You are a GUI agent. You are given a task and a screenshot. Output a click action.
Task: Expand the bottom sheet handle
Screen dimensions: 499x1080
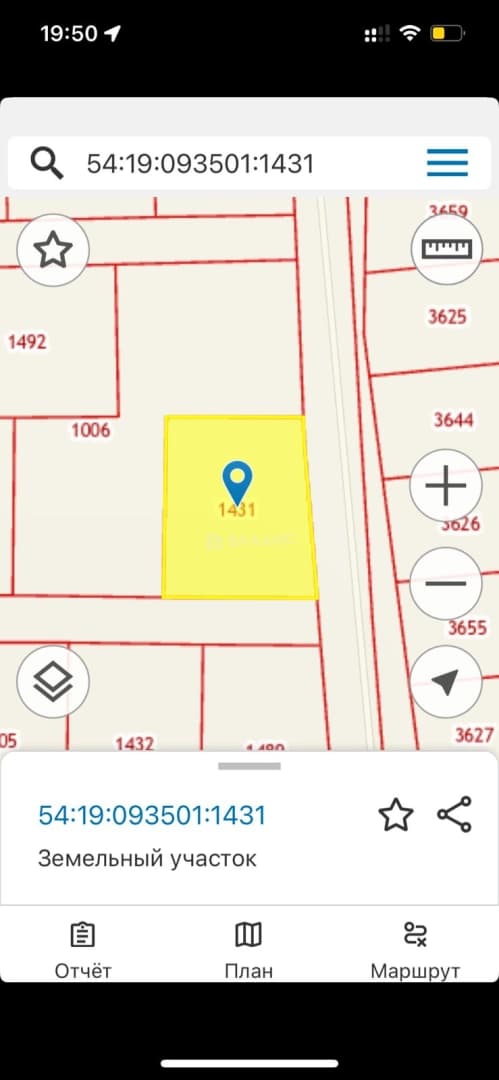click(249, 766)
